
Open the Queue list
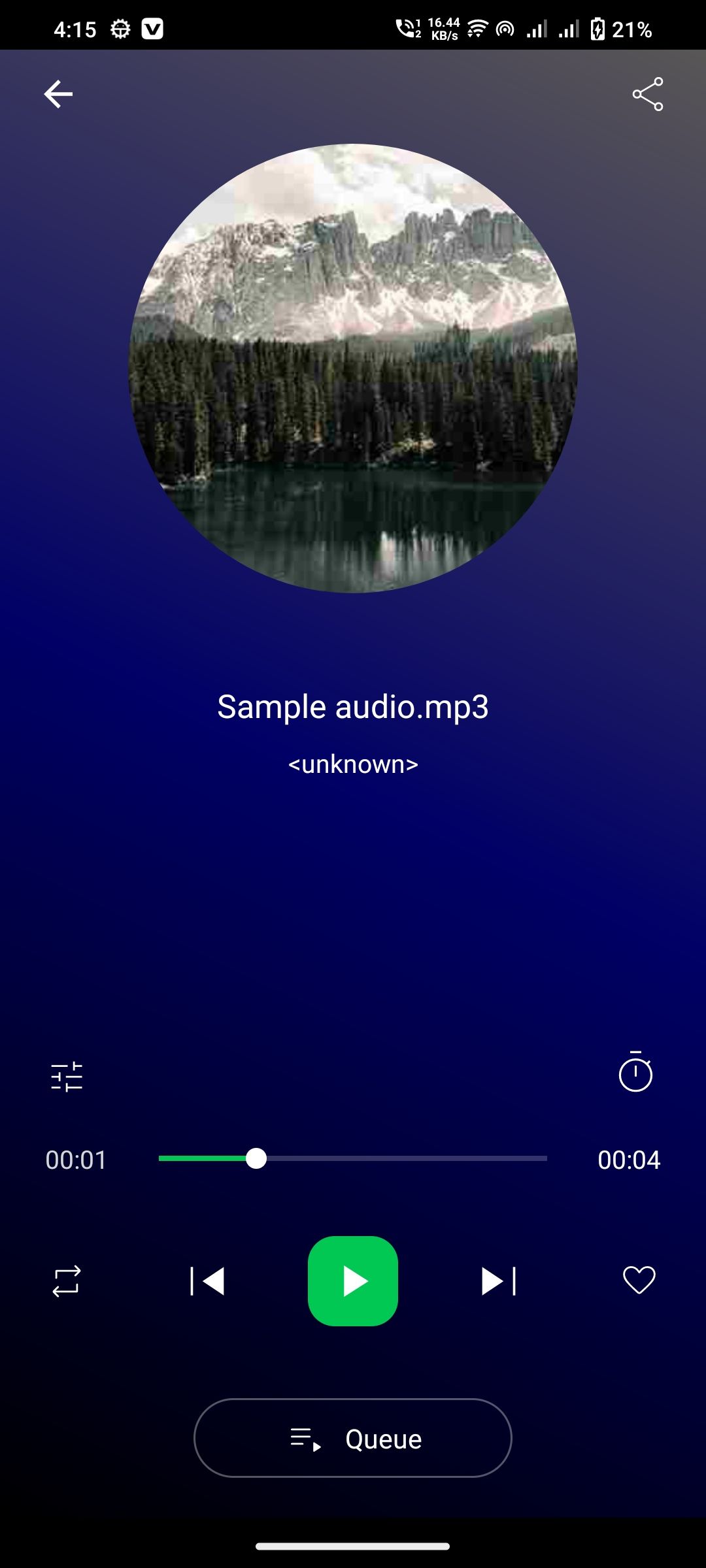[353, 1438]
